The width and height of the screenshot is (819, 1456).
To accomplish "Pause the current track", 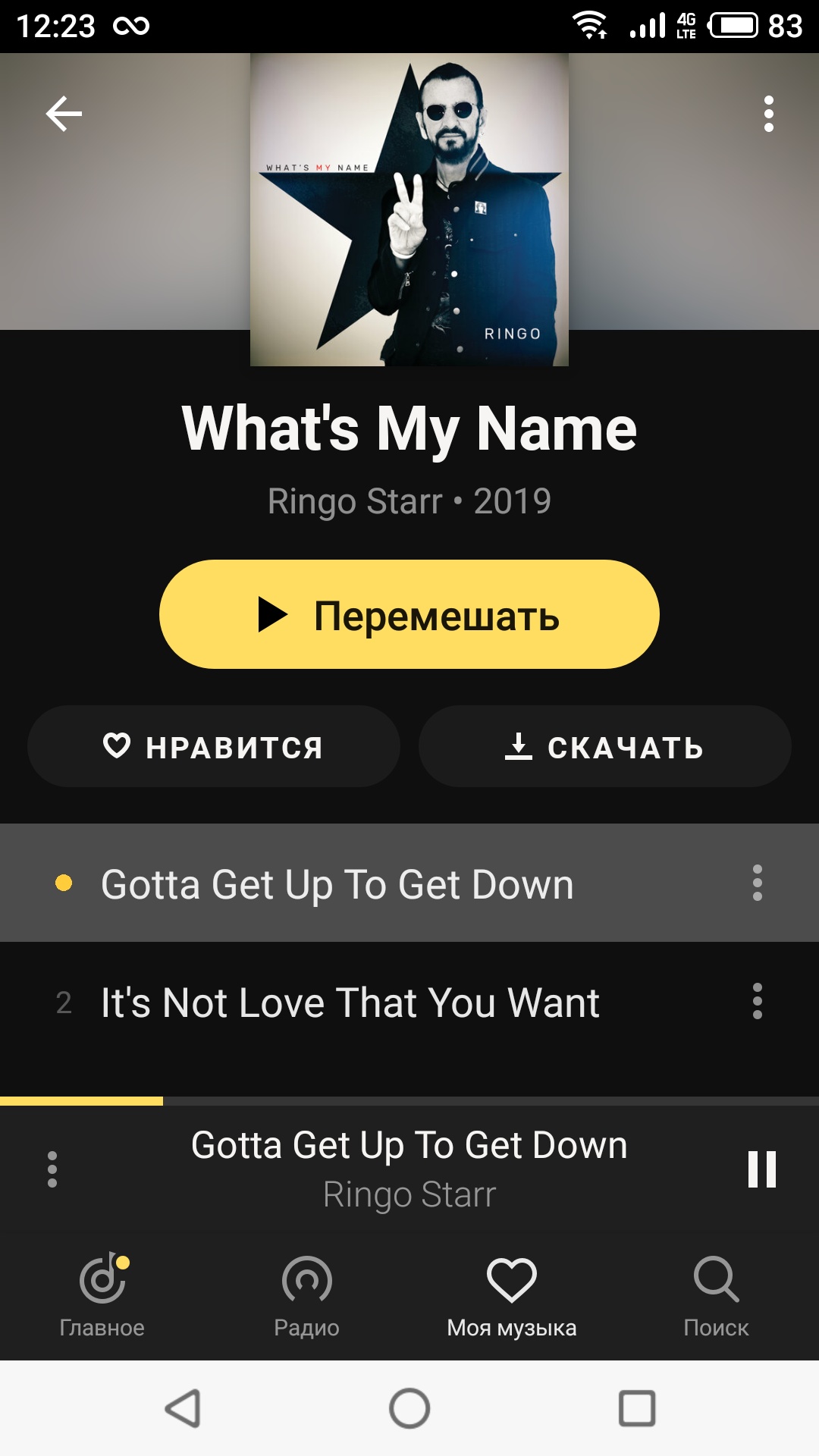I will coord(761,1169).
